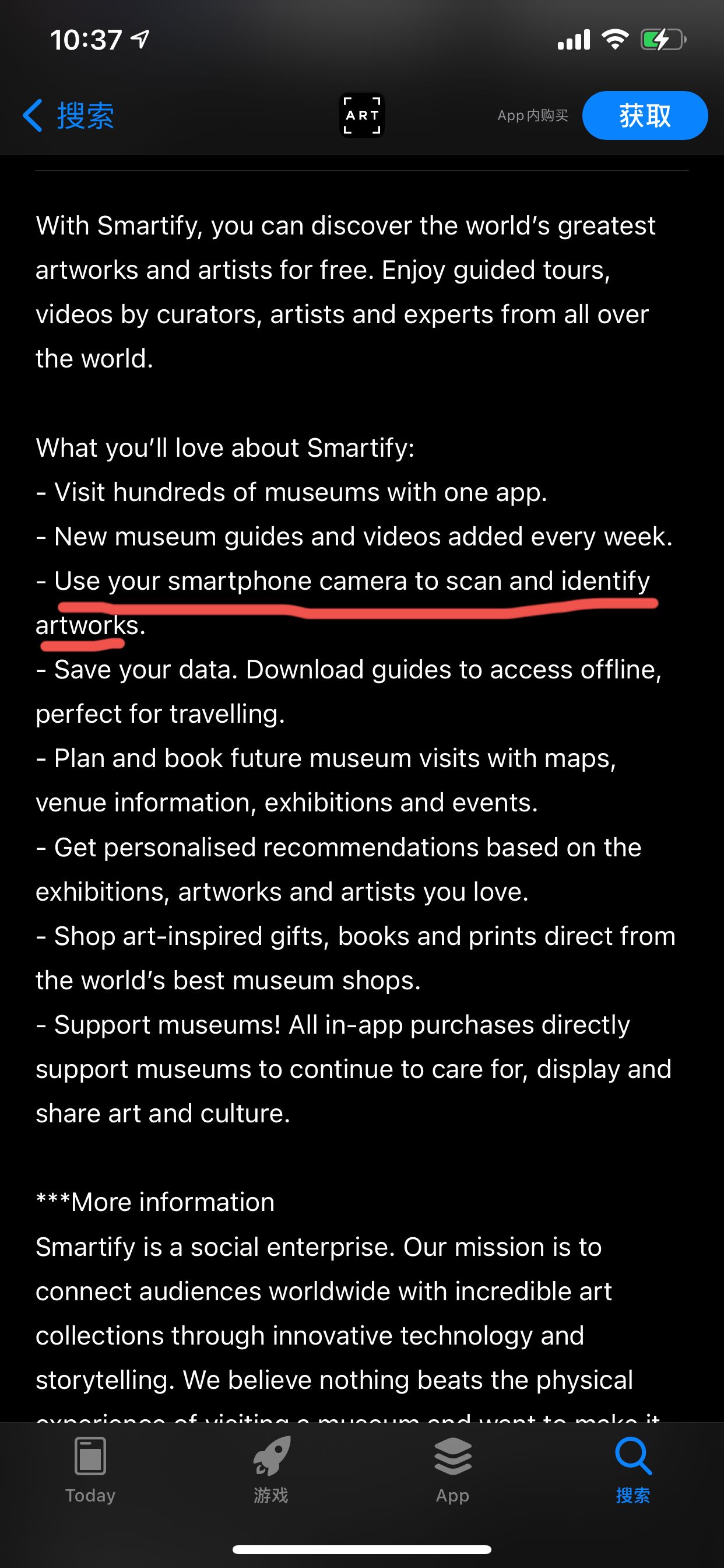Open the 游戏 tab

[x=270, y=1470]
